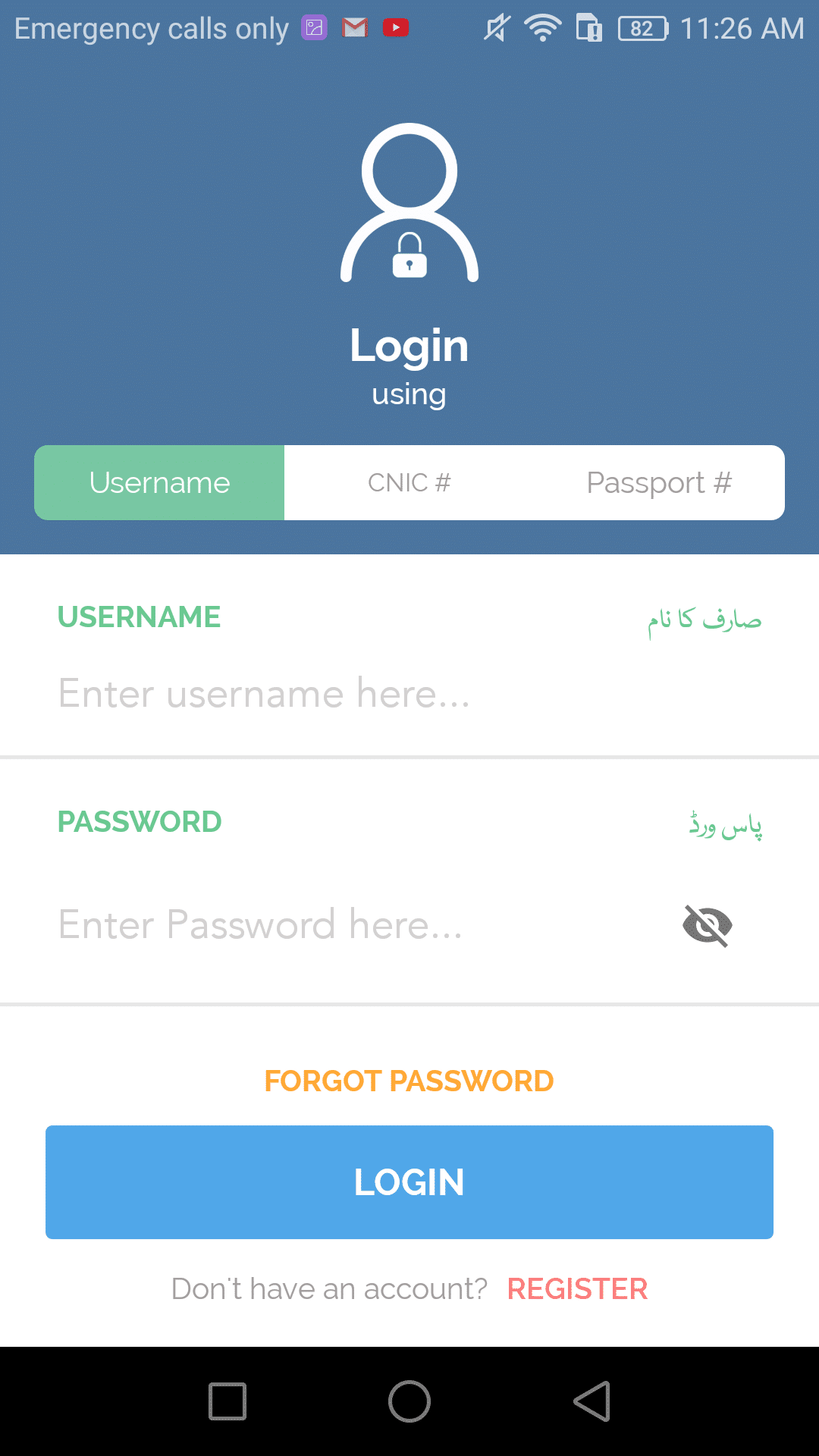Switch to CNIC # login
Image resolution: width=819 pixels, height=1456 pixels.
tap(409, 482)
